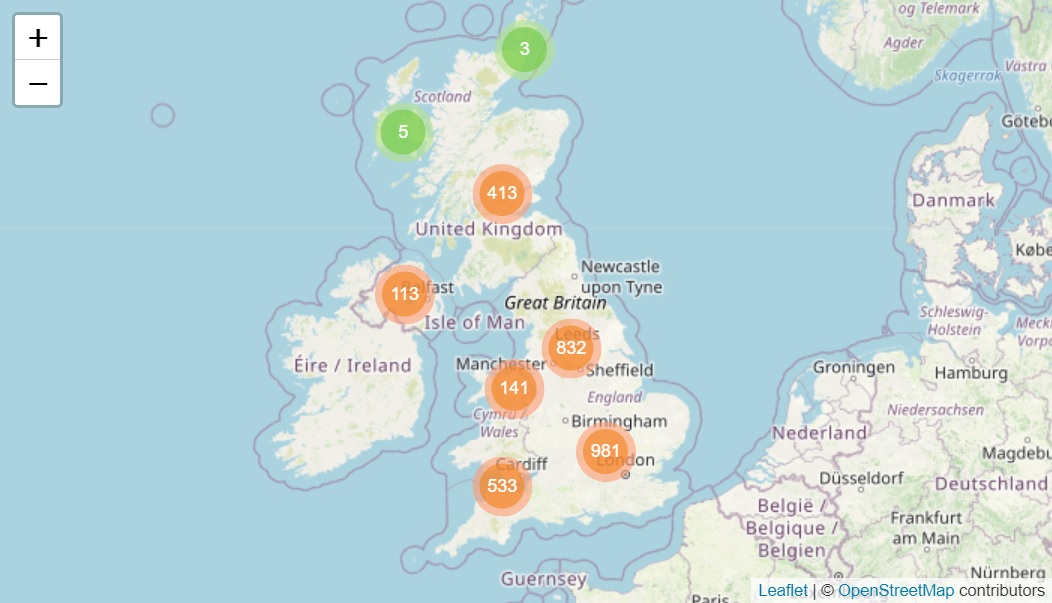Expand the 113 cluster near Belfast
The height and width of the screenshot is (603, 1052).
[x=405, y=294]
